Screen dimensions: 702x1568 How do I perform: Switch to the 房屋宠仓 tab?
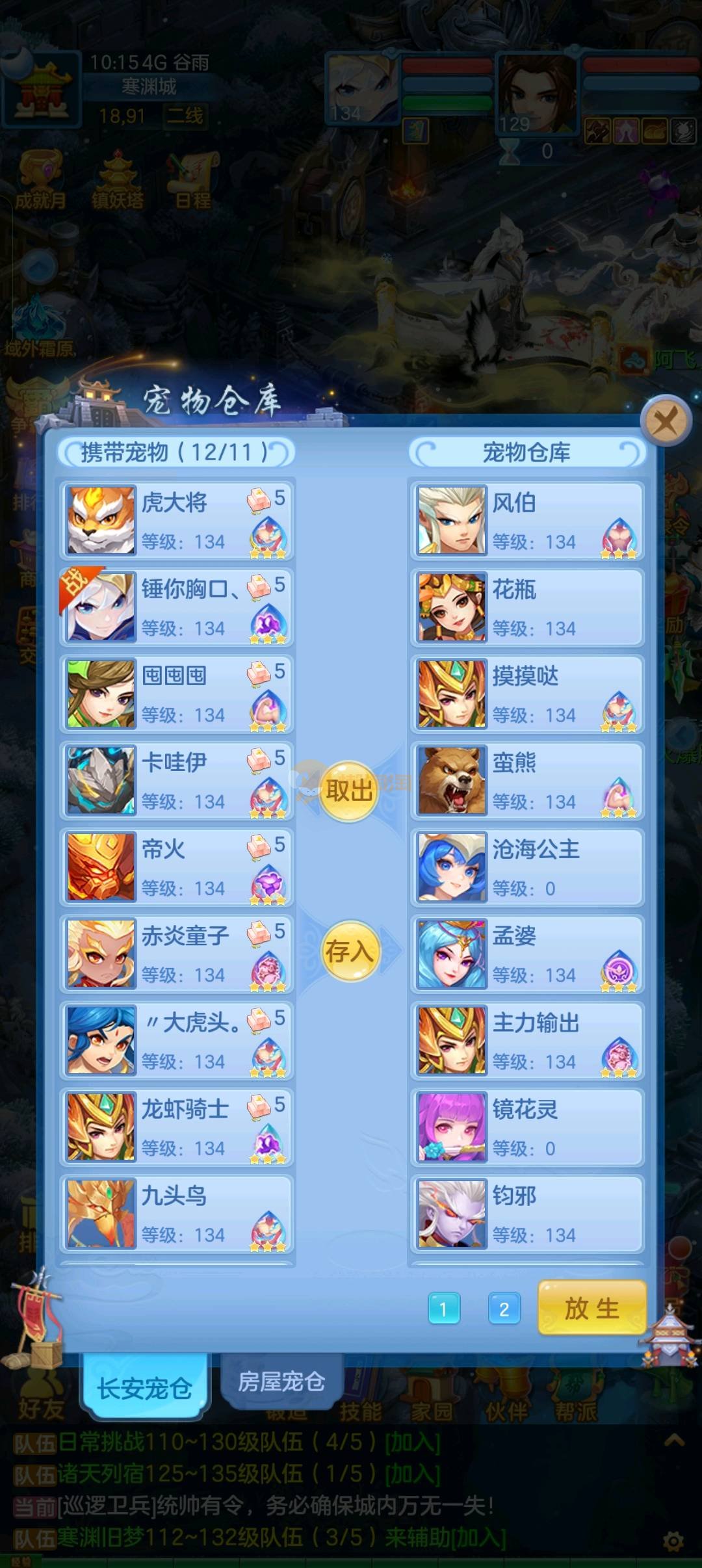pos(281,1381)
